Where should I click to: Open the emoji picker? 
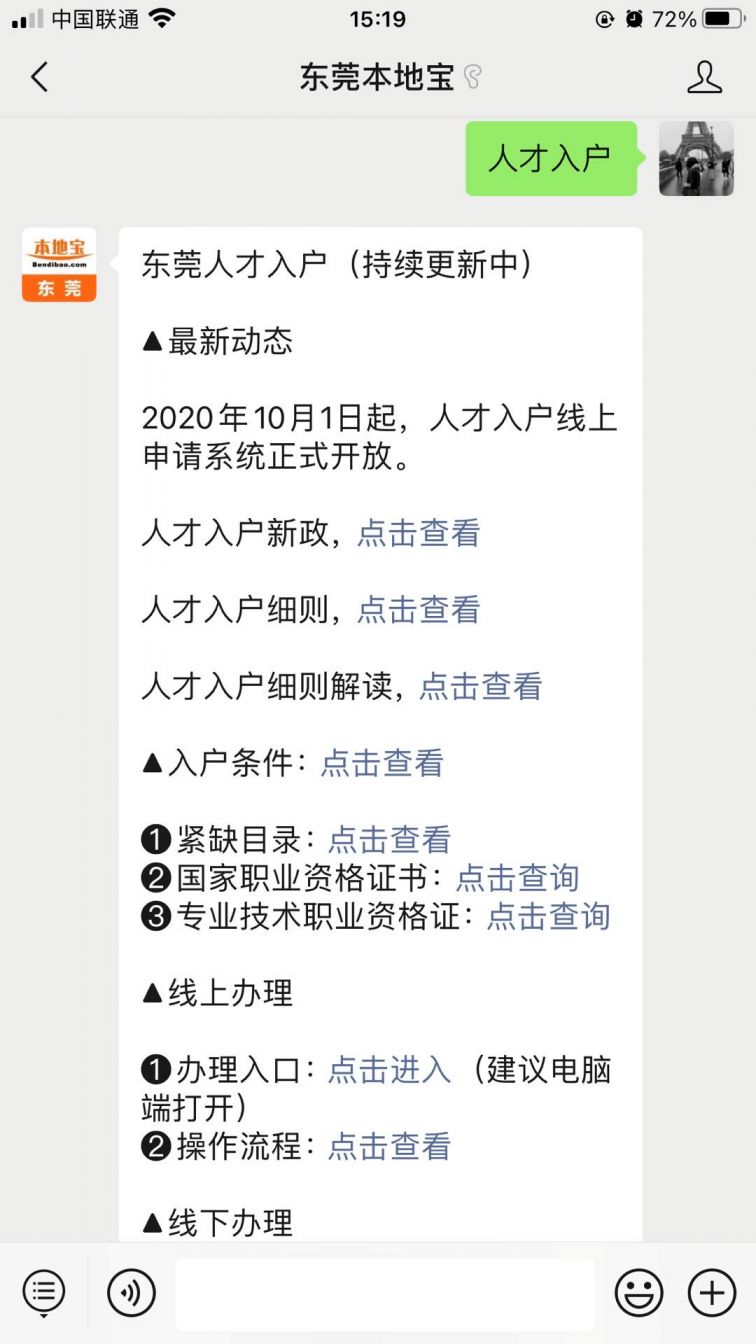click(639, 1293)
